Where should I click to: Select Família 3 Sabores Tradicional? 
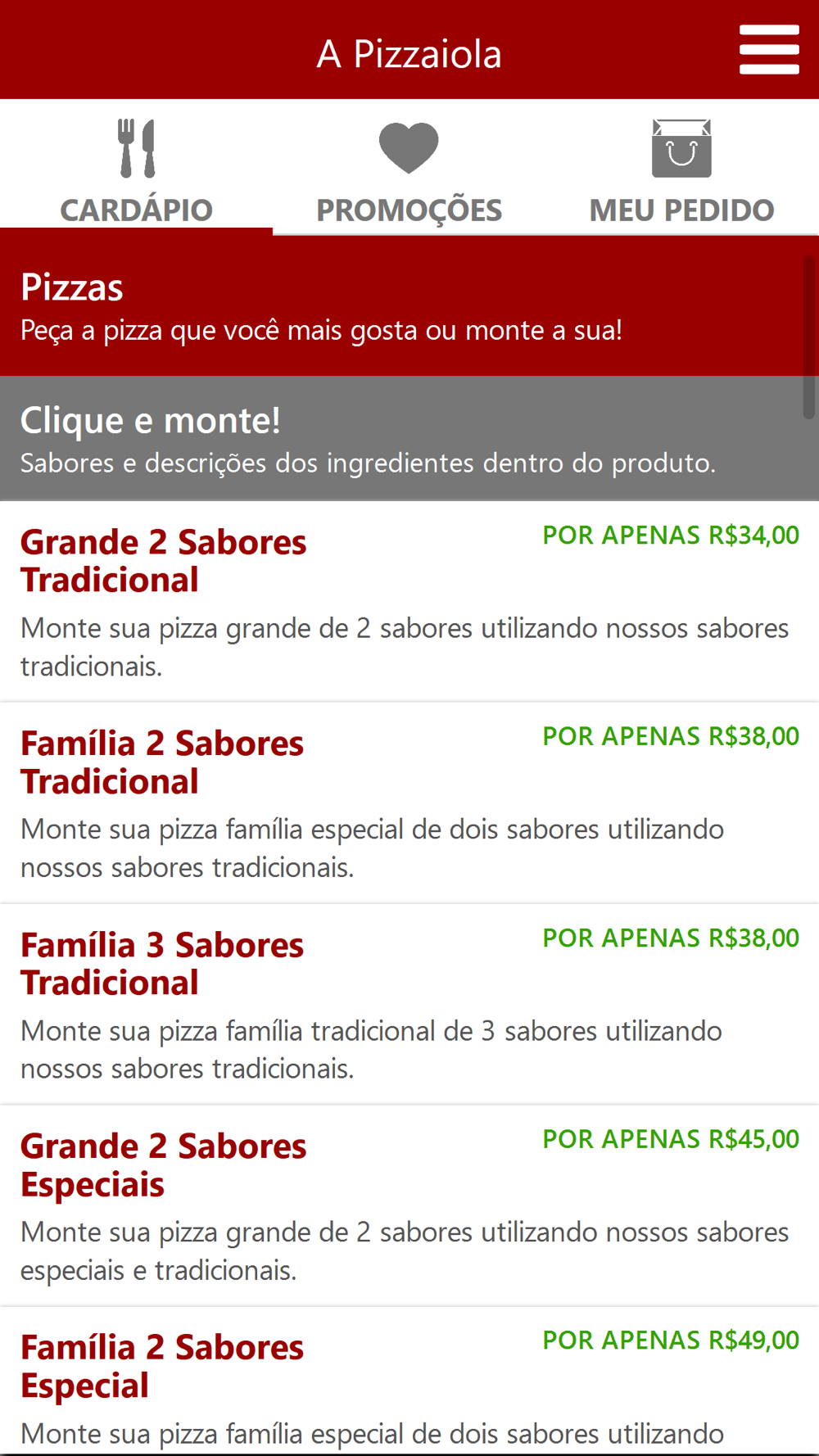[409, 1004]
